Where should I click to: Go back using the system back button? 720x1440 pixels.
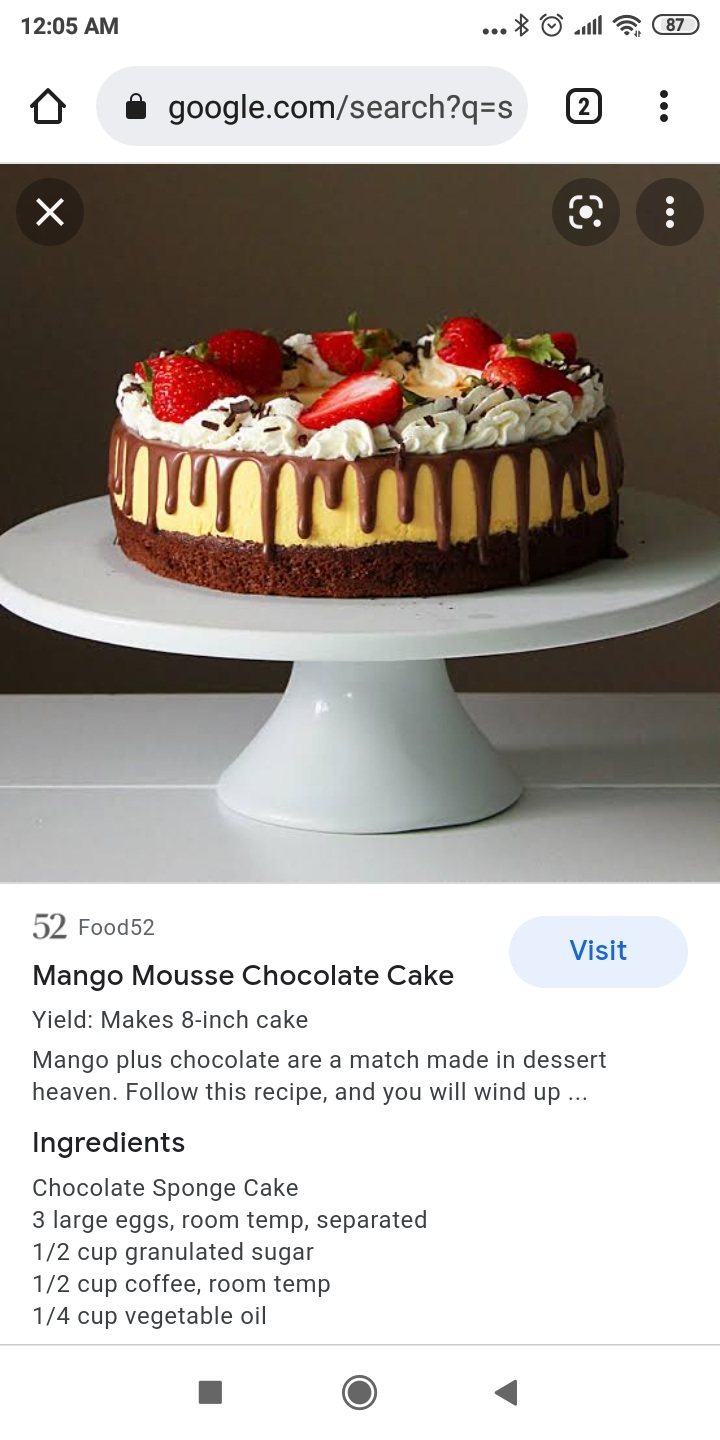(x=506, y=1392)
